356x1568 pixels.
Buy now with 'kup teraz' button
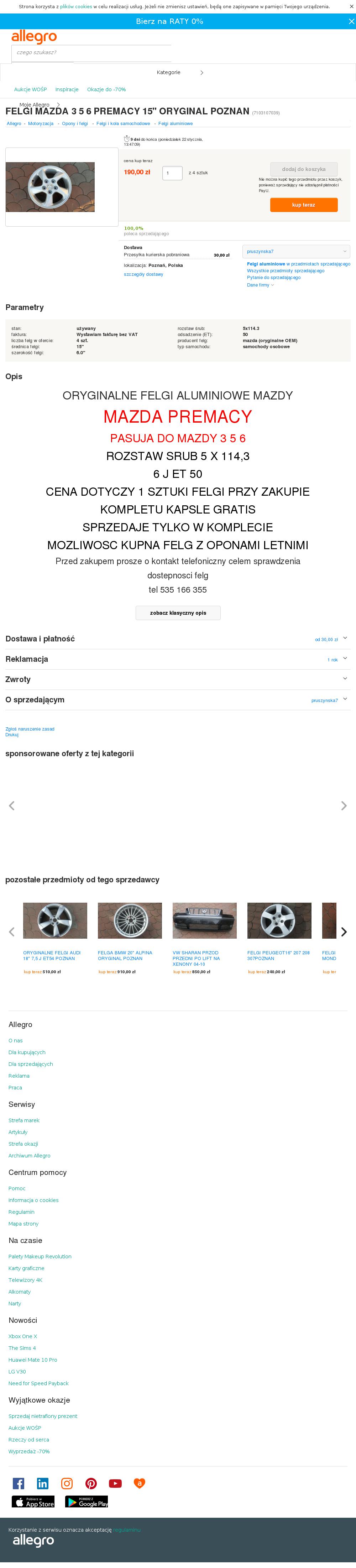pos(303,205)
